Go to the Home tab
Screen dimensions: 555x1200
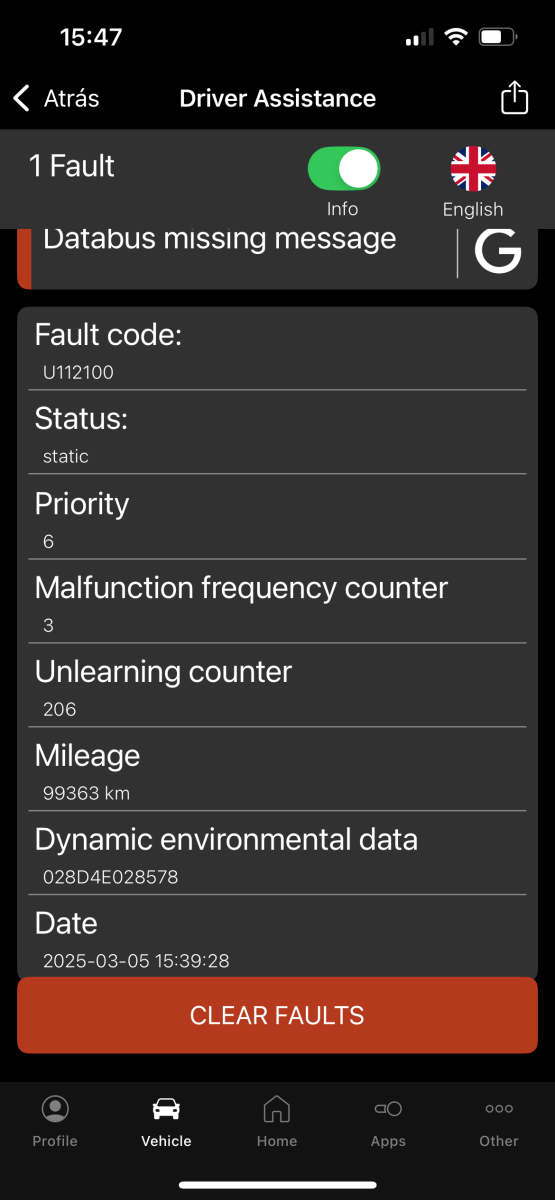pyautogui.click(x=277, y=1121)
